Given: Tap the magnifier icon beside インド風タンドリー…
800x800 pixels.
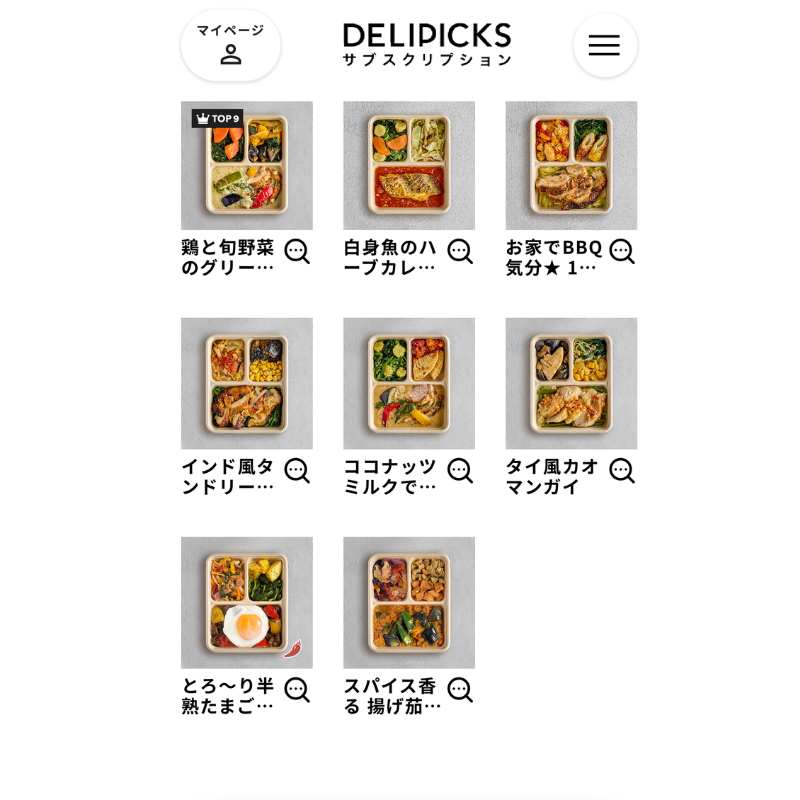Looking at the screenshot, I should 297,470.
